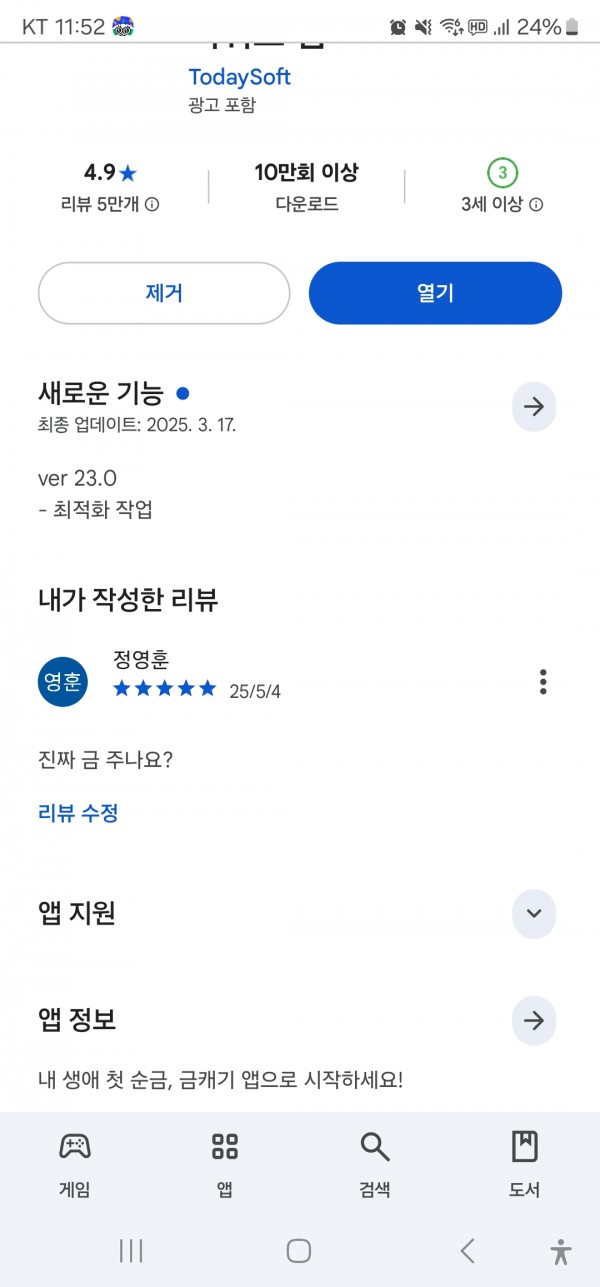Open the 앱 정보 arrow

(534, 1020)
